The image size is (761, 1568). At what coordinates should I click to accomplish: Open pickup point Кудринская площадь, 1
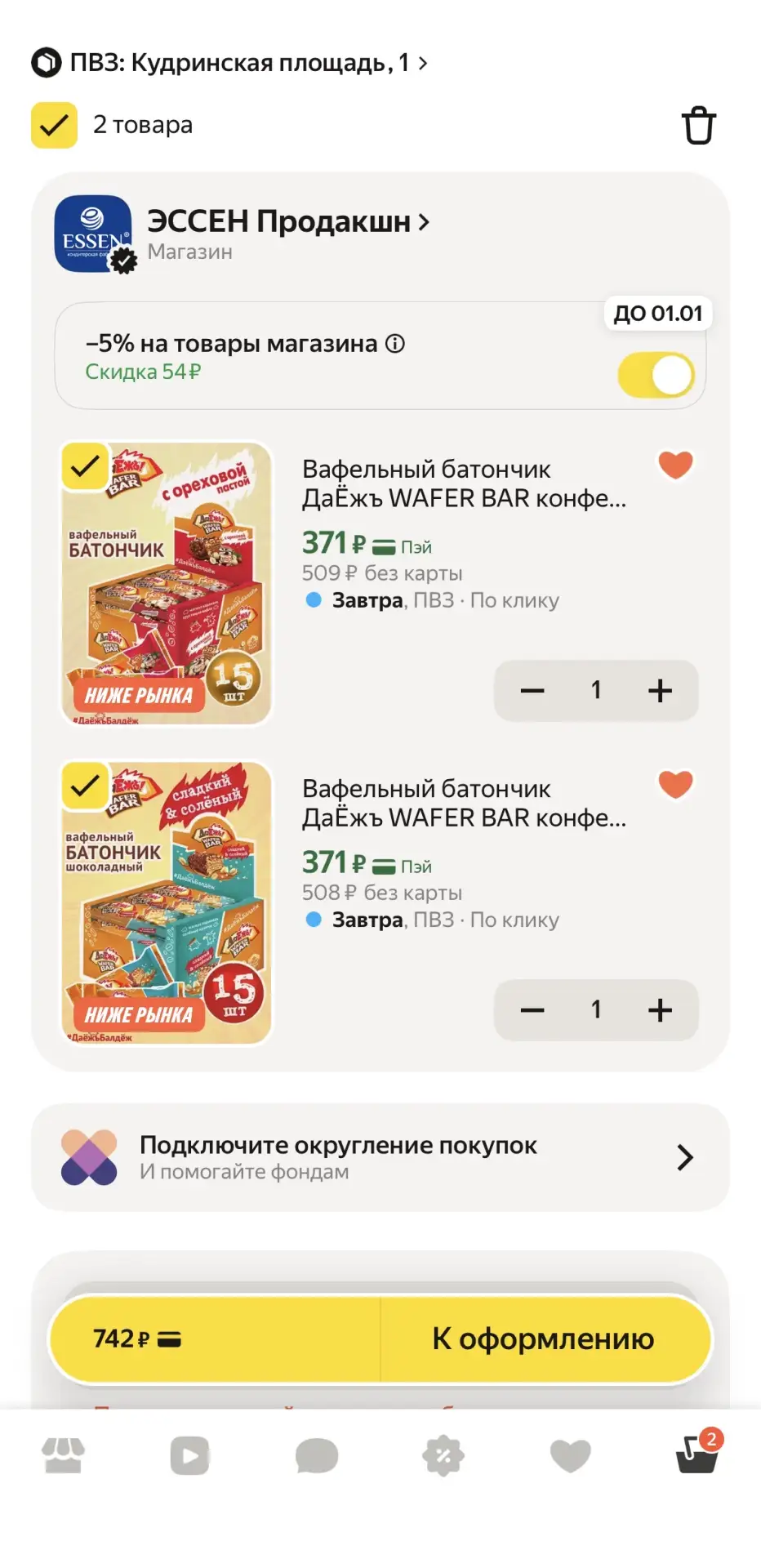click(229, 63)
